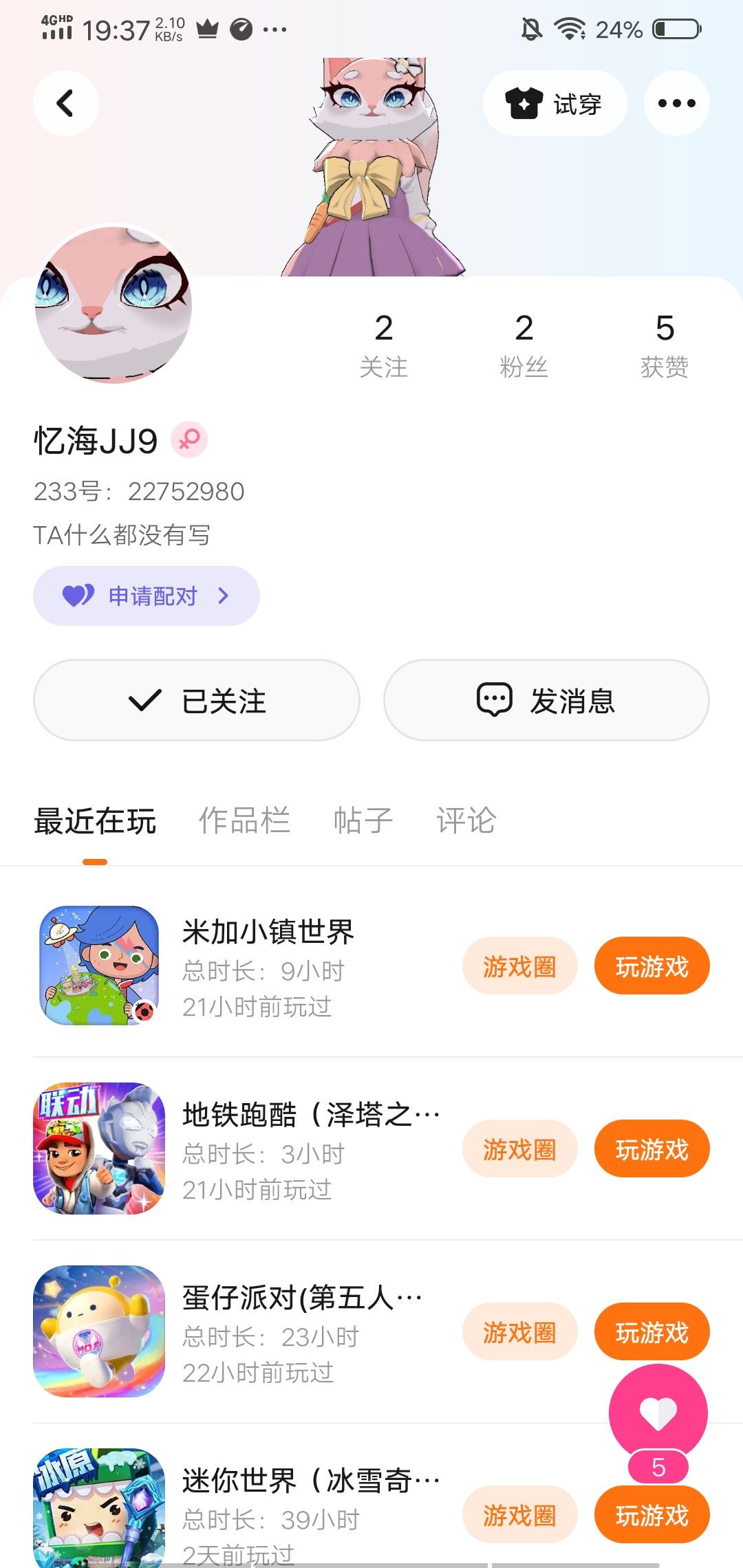This screenshot has width=743, height=1568.
Task: Switch to the 作品栏 tab
Action: point(244,820)
